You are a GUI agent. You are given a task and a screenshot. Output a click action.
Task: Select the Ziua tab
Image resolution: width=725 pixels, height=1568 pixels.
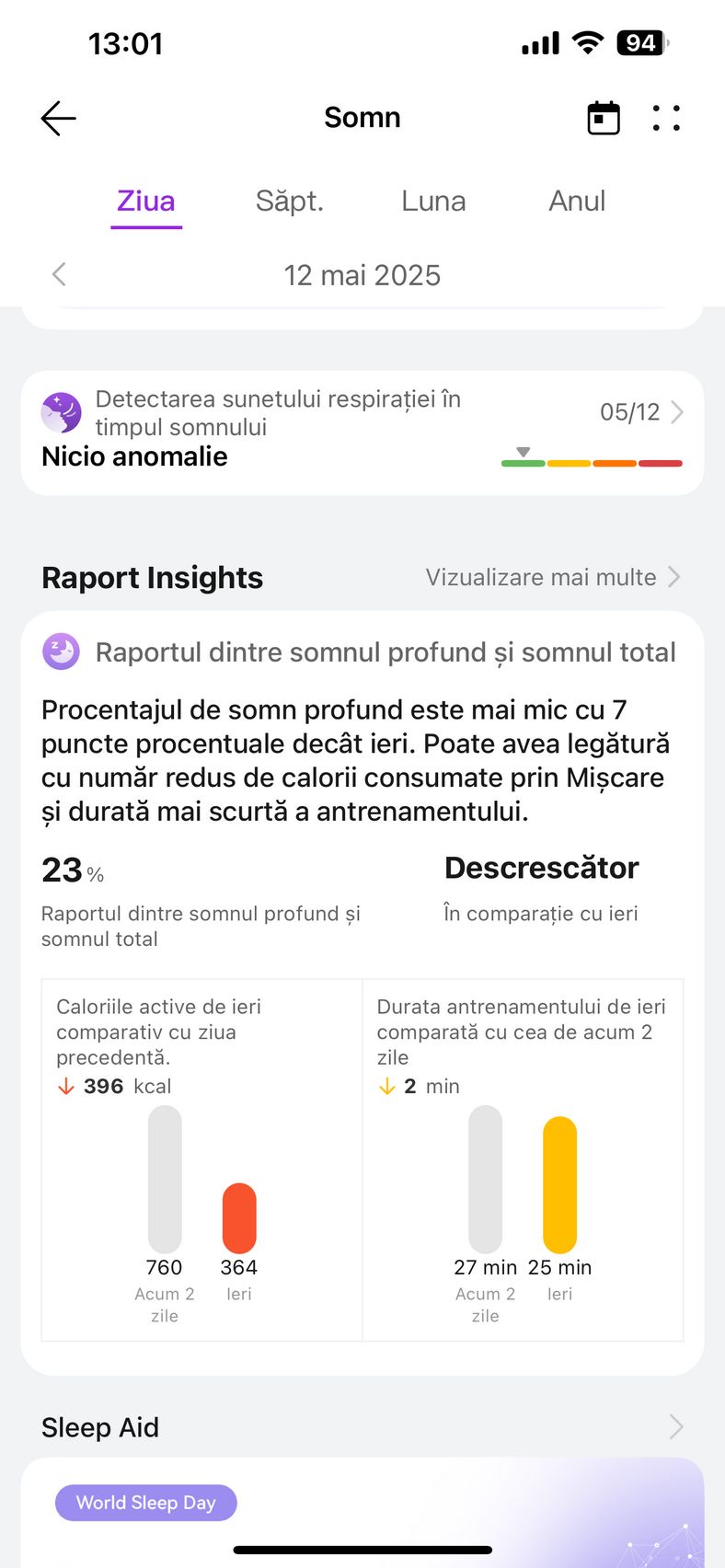click(x=146, y=201)
